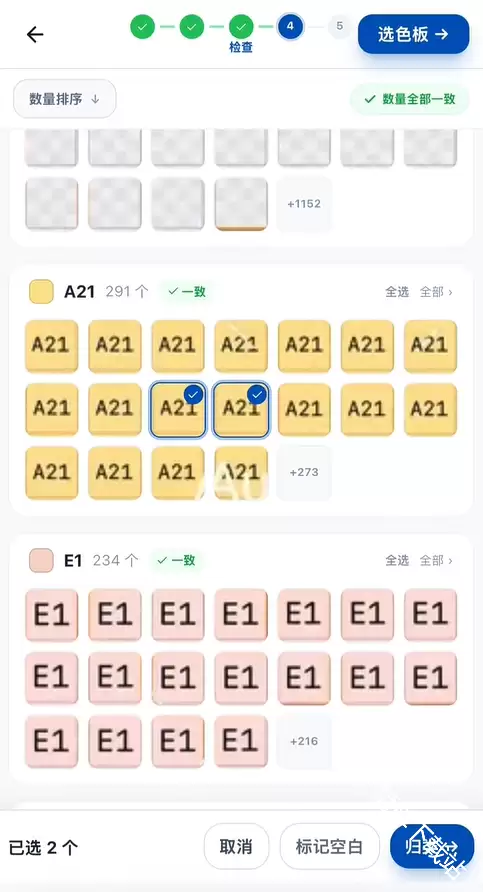Viewport: 483px width, 892px height.
Task: View all A21 tiles via 全部
Action: tap(436, 292)
